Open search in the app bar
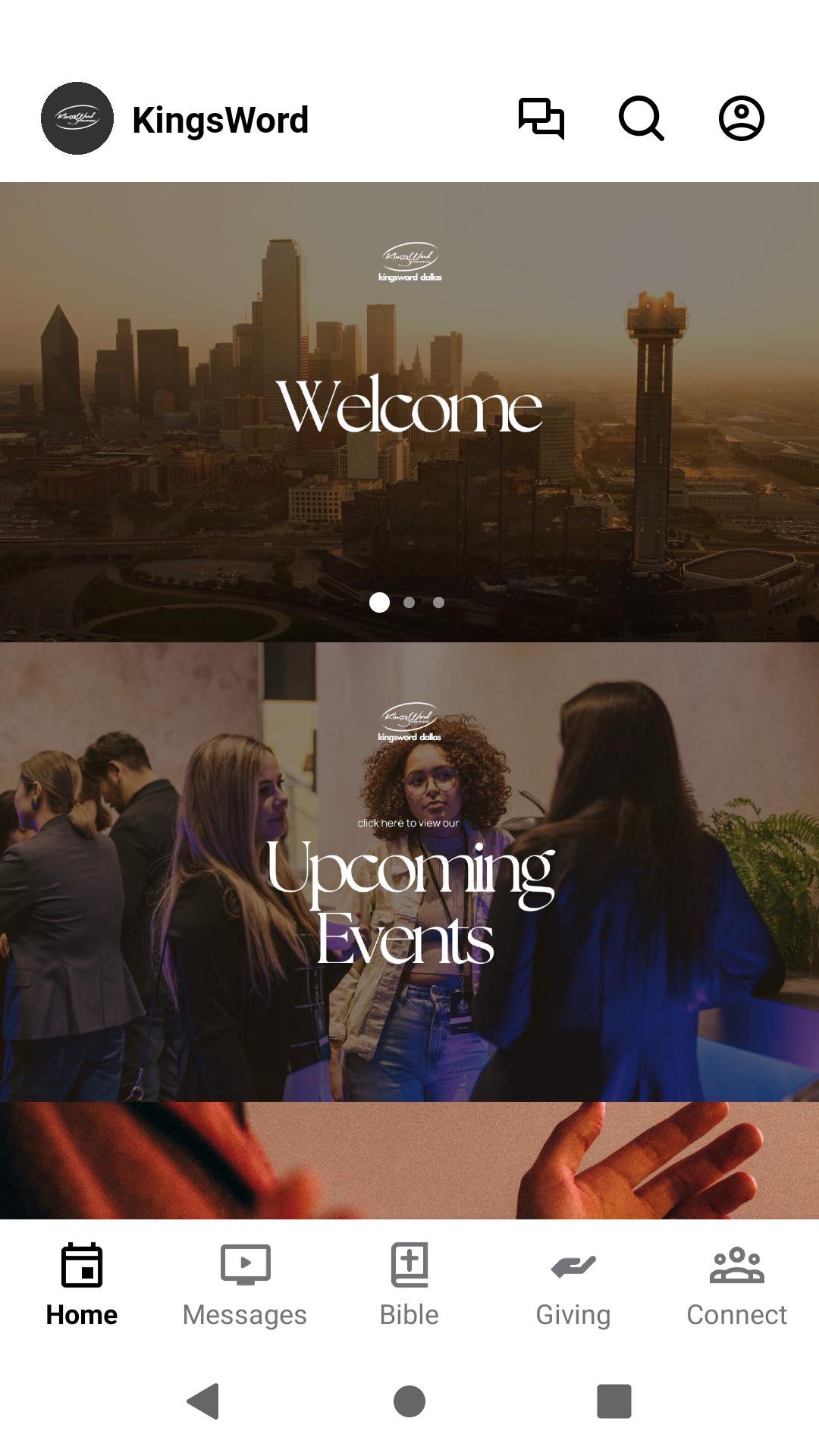 (x=641, y=119)
